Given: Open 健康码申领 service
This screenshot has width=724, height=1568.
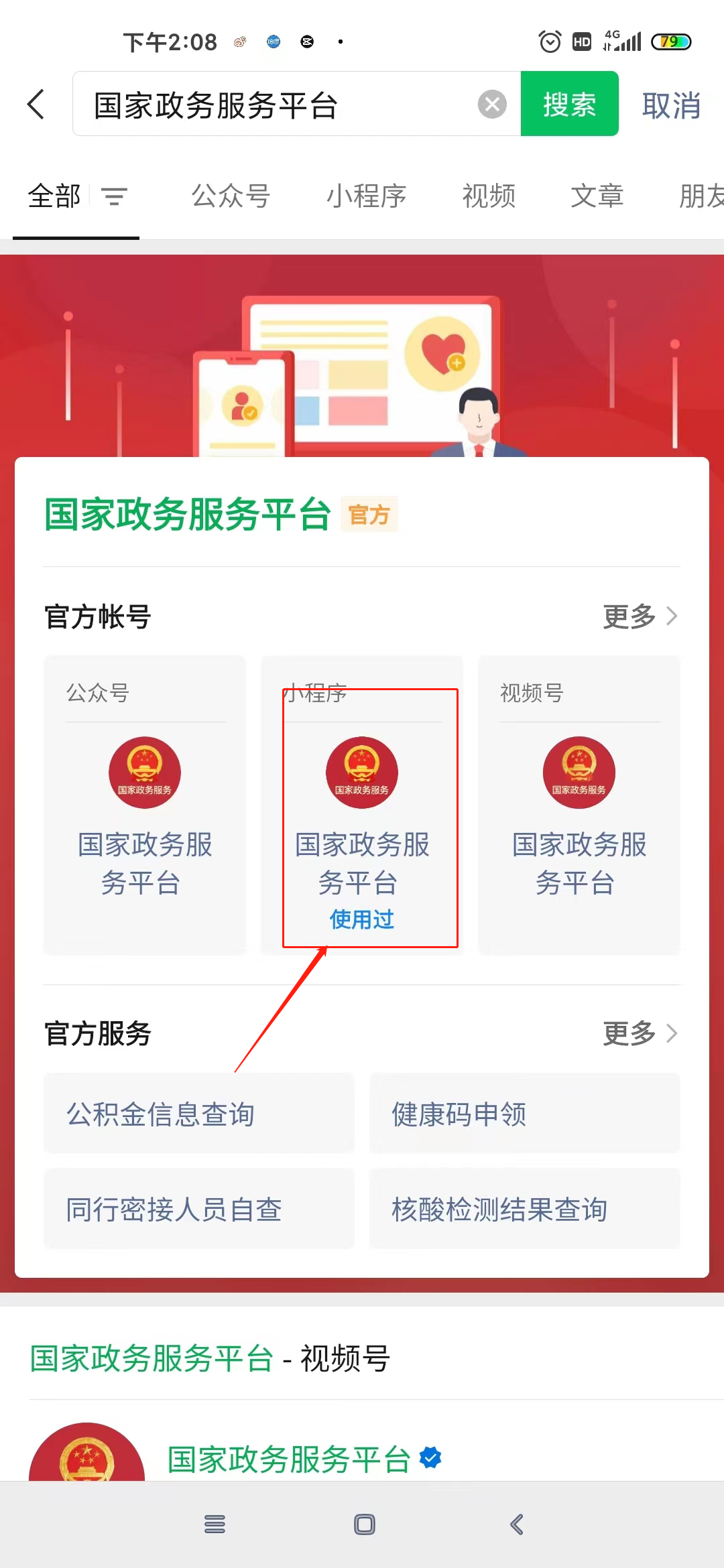Looking at the screenshot, I should [524, 1114].
